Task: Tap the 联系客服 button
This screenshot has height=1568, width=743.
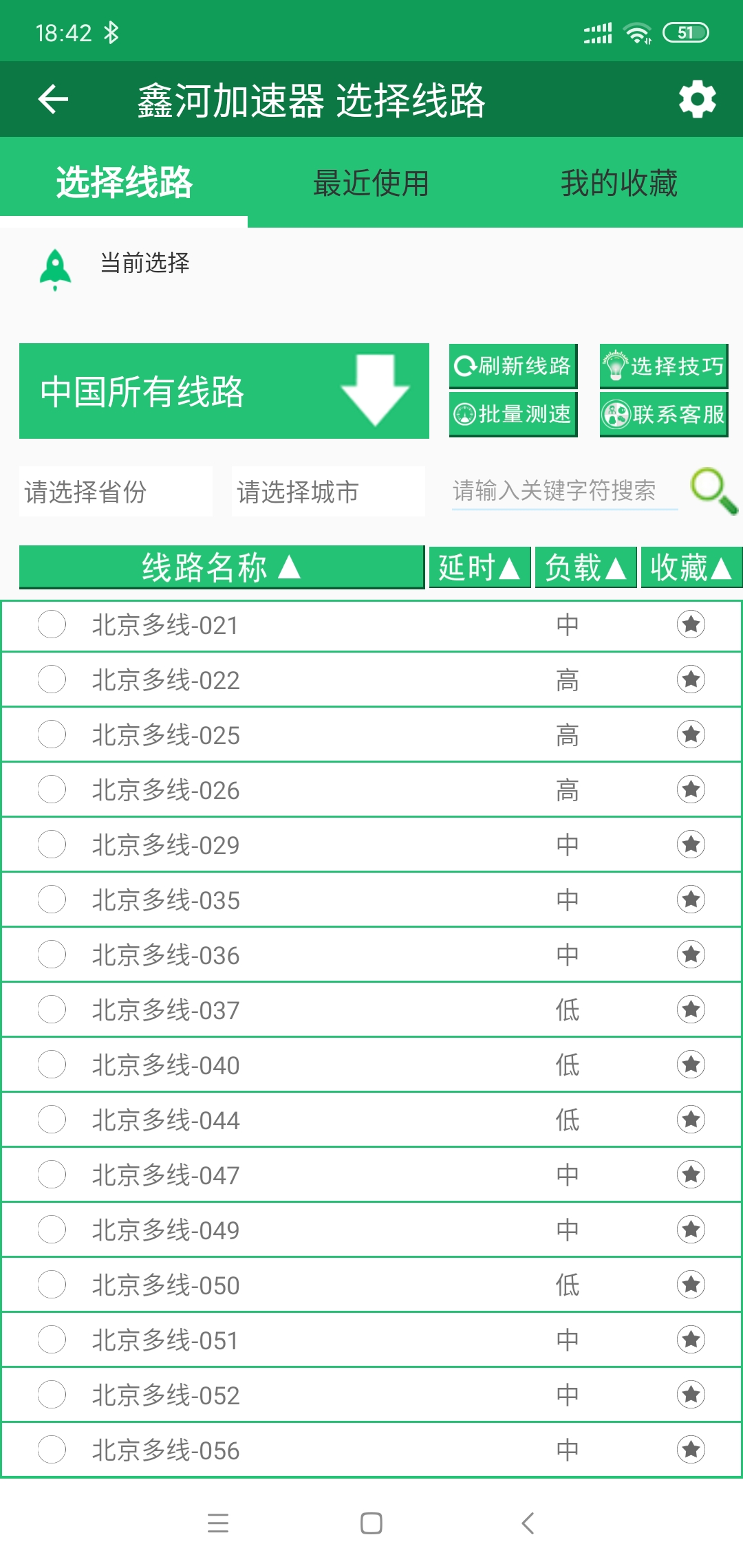Action: tap(664, 414)
